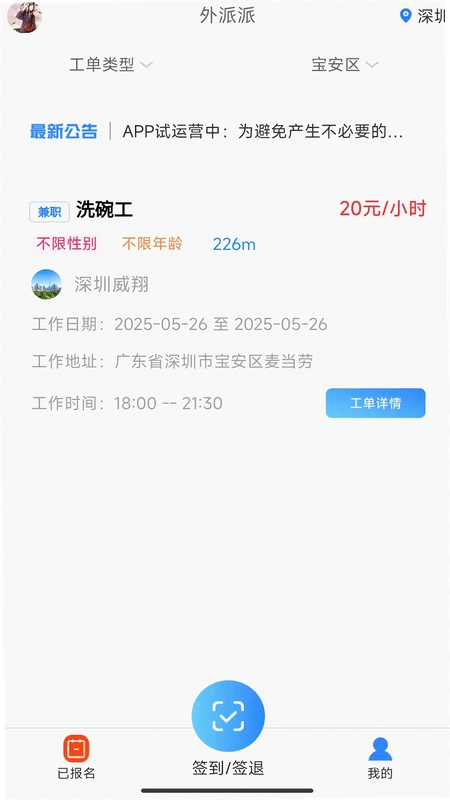Open the profile avatar at top
The image size is (450, 800).
[x=24, y=17]
